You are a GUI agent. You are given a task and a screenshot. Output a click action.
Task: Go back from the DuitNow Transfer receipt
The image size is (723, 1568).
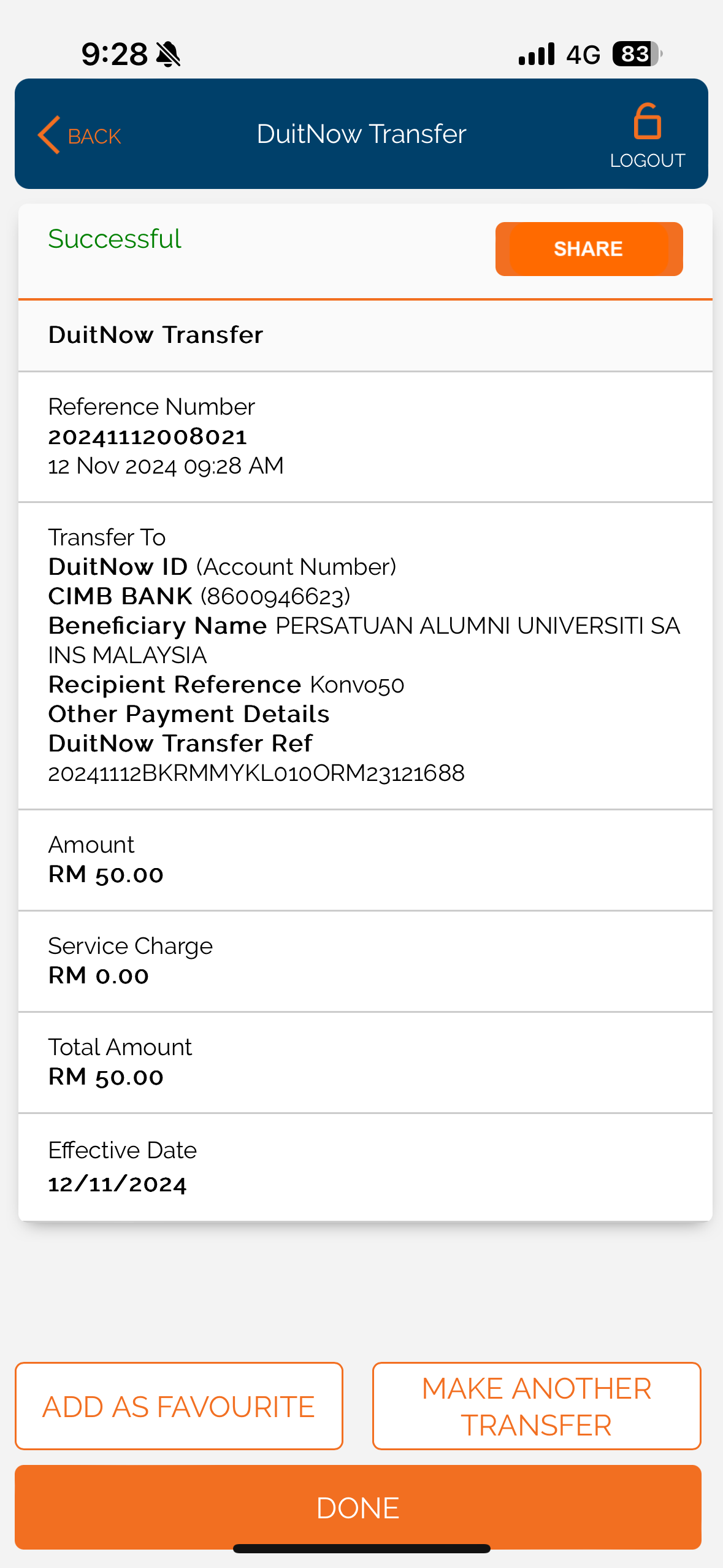(x=80, y=135)
